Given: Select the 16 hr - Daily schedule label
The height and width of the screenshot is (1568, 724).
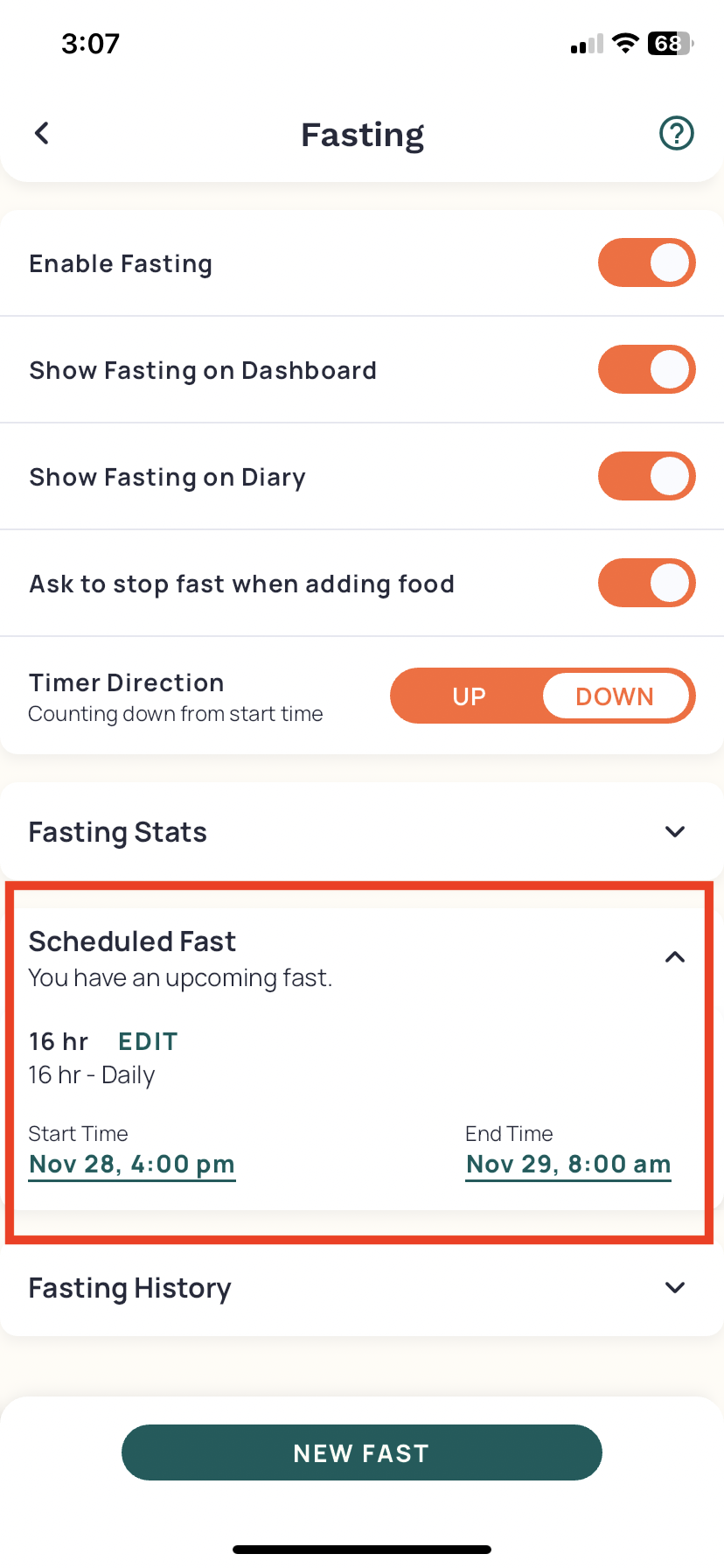Looking at the screenshot, I should click(92, 1074).
